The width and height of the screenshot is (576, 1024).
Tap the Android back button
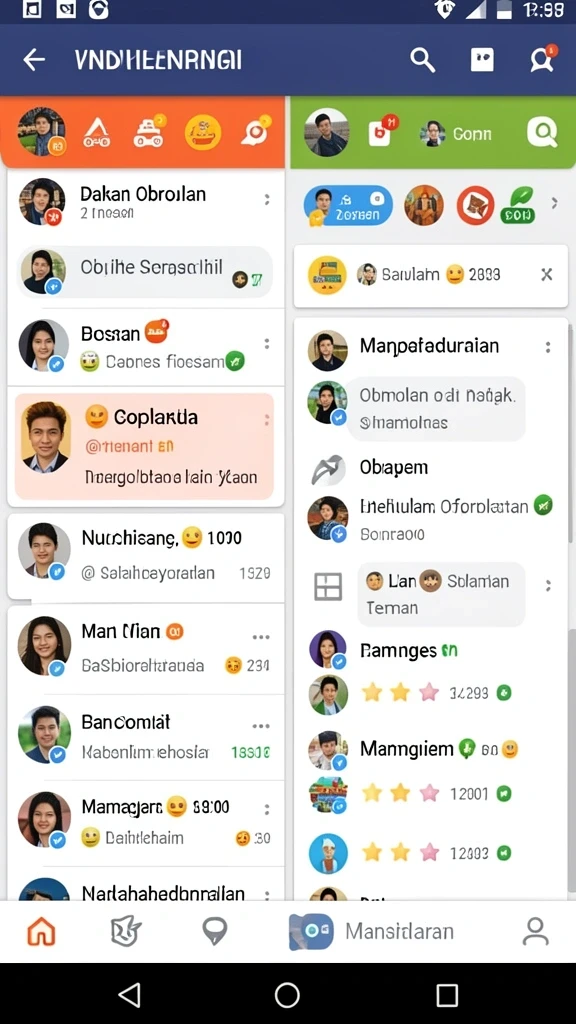pyautogui.click(x=129, y=995)
